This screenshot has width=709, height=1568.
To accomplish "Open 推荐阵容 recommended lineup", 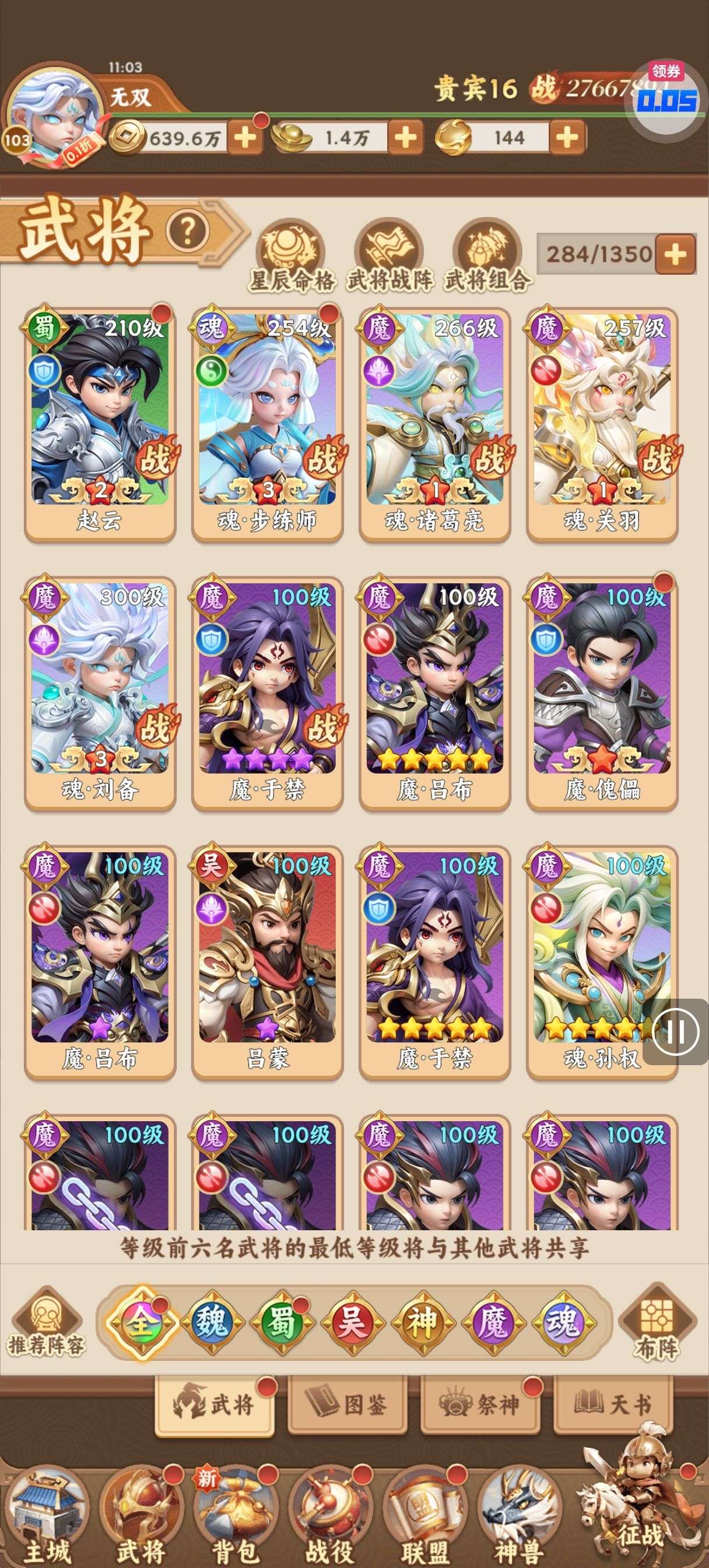I will tap(46, 1324).
